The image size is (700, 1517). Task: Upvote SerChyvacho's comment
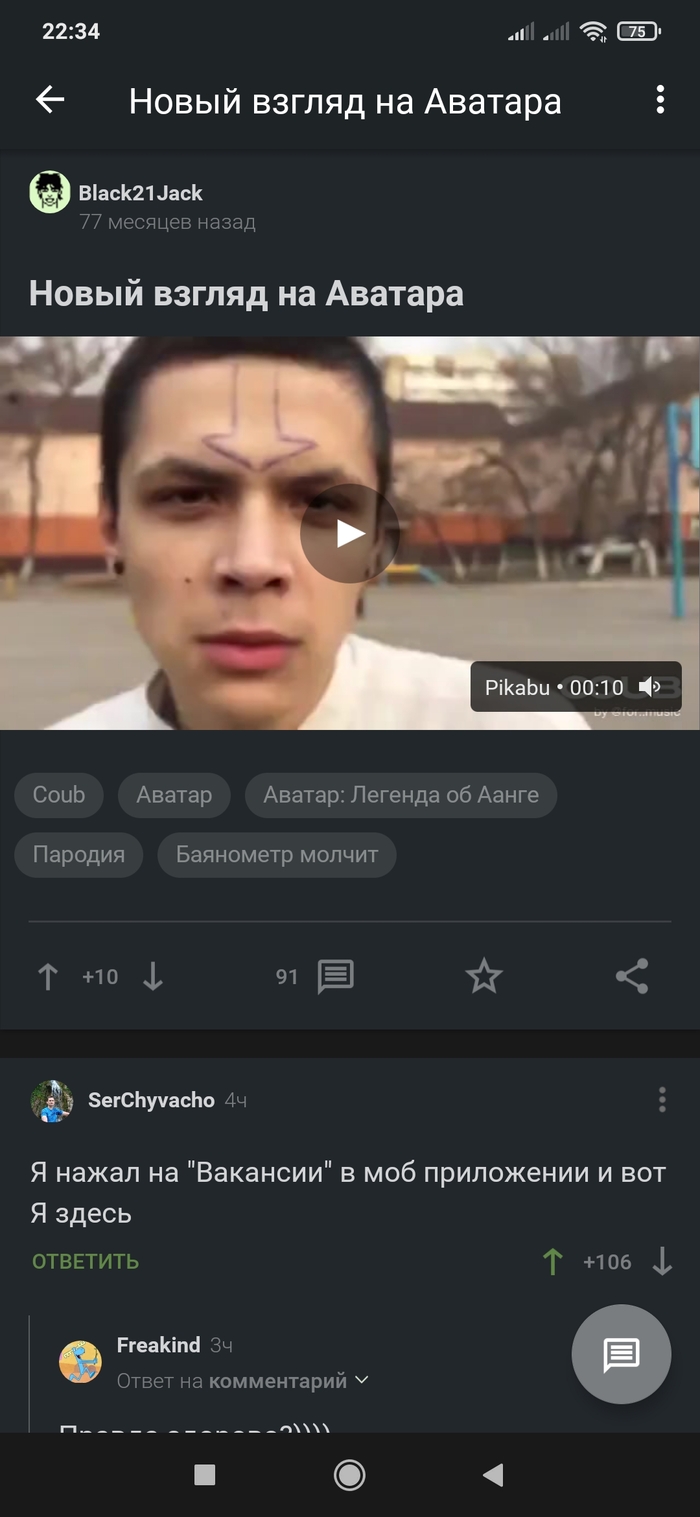click(552, 1262)
